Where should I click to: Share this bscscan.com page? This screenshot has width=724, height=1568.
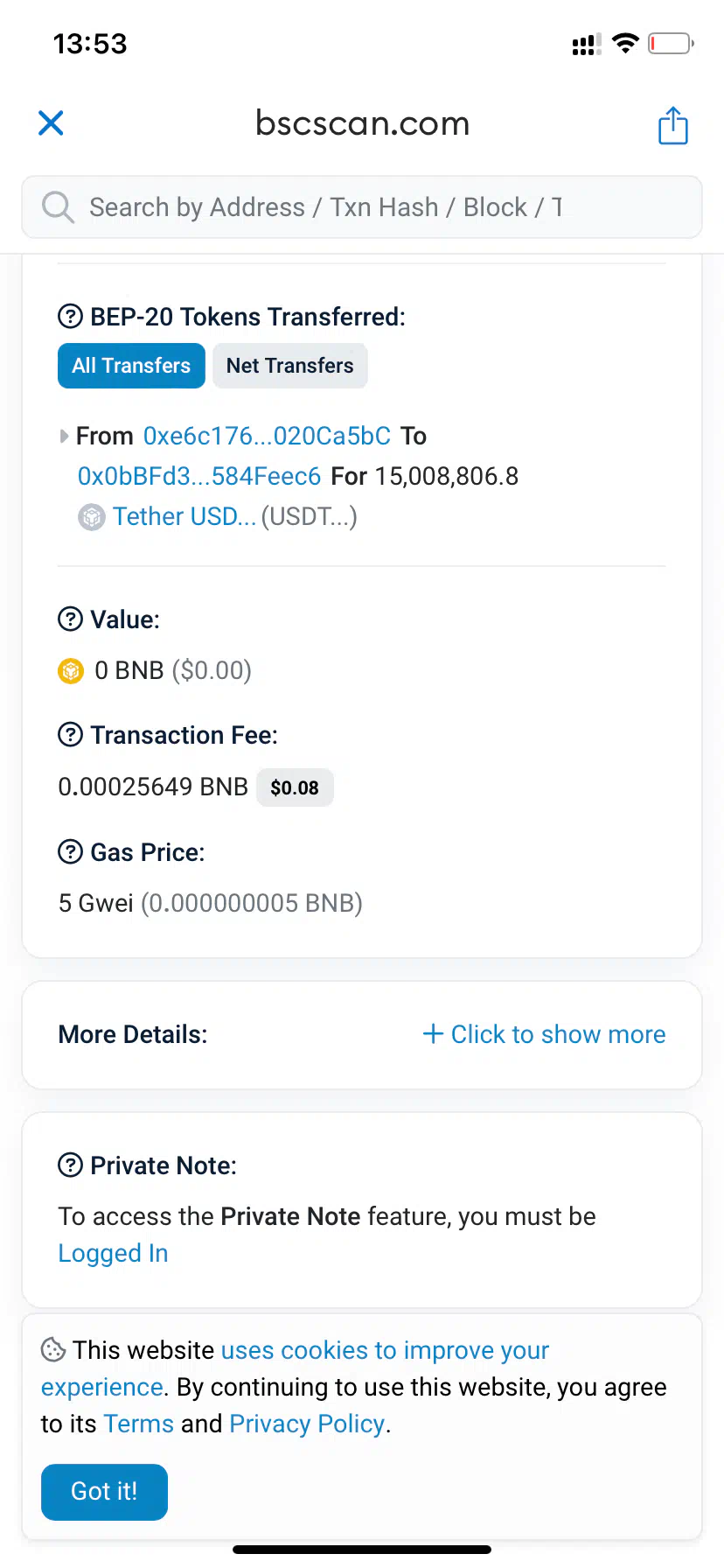pyautogui.click(x=672, y=125)
